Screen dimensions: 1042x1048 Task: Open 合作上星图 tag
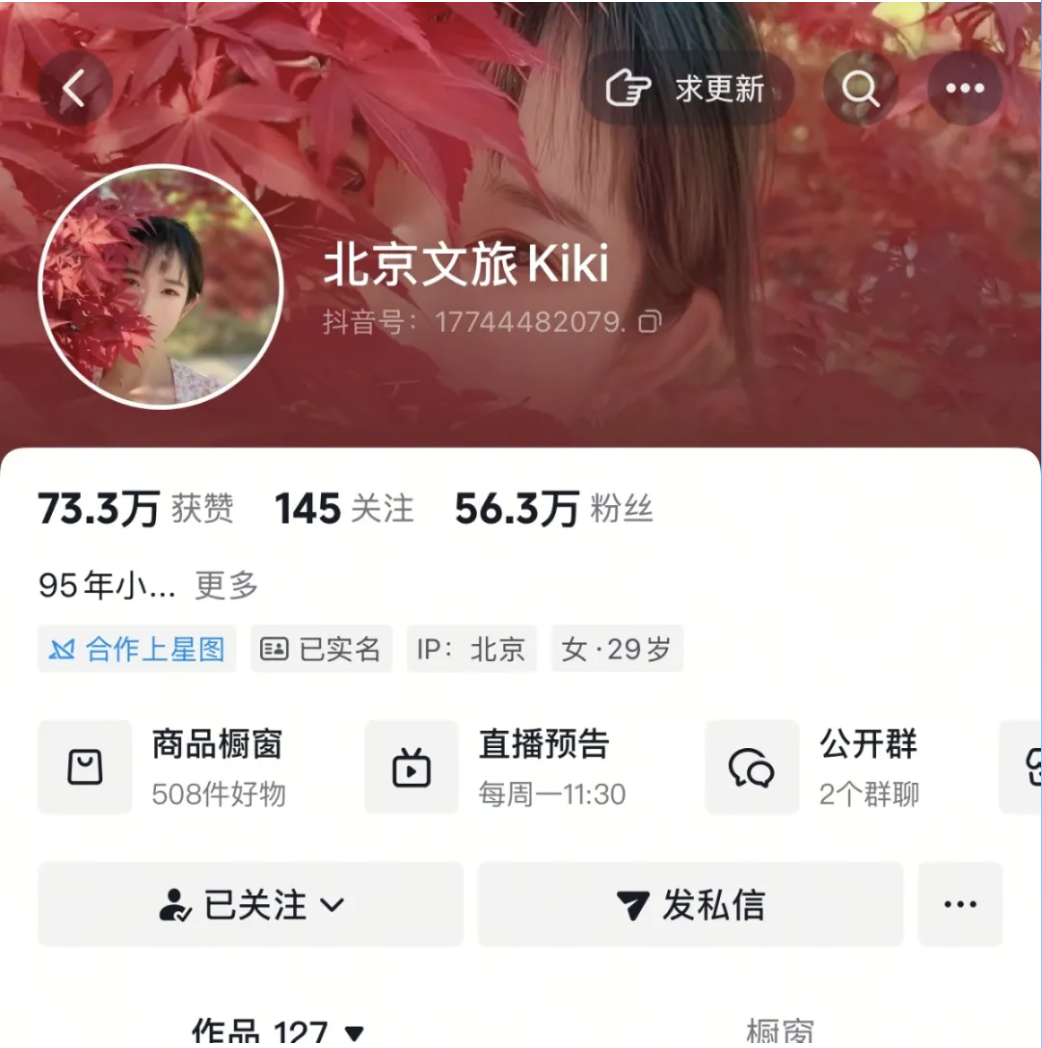click(137, 649)
